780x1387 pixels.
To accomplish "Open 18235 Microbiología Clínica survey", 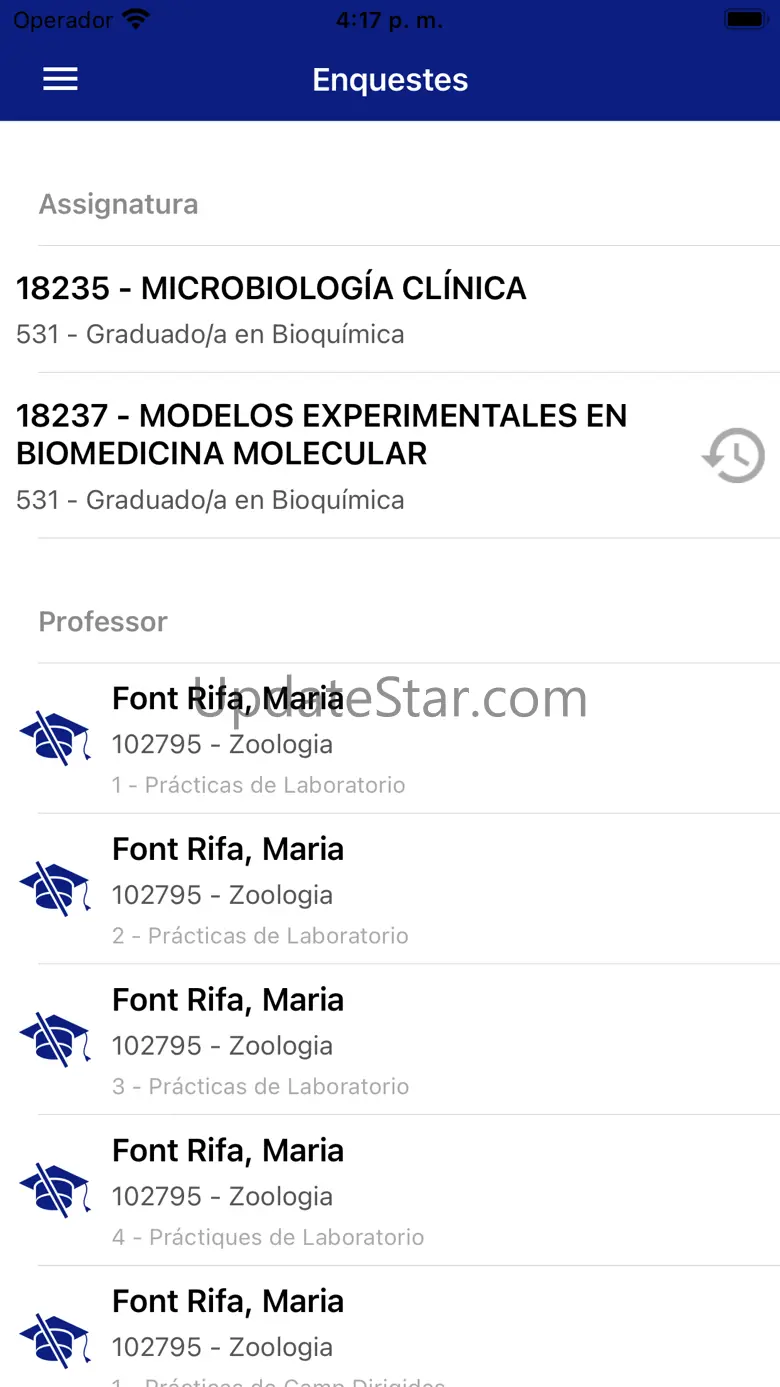I will (390, 309).
